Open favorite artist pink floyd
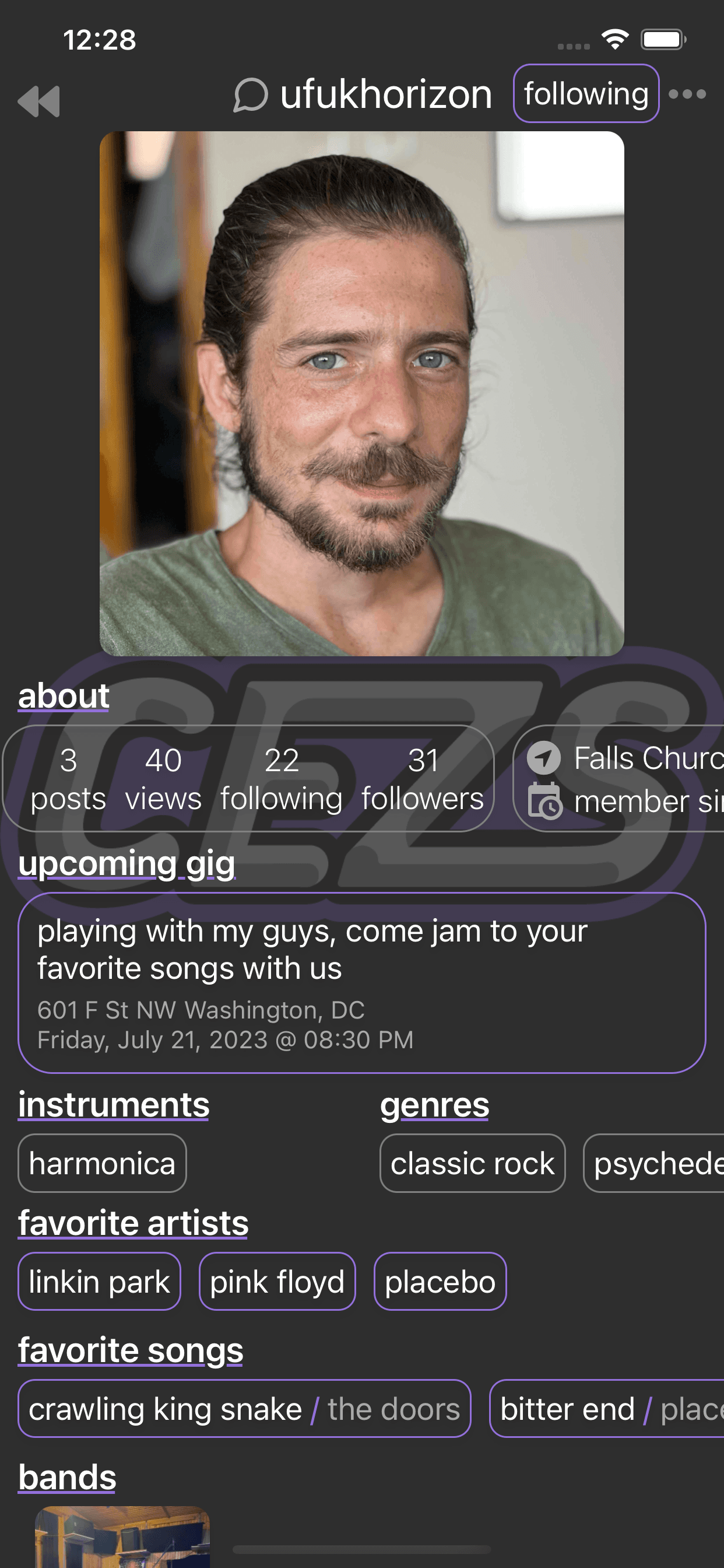 coord(277,1282)
